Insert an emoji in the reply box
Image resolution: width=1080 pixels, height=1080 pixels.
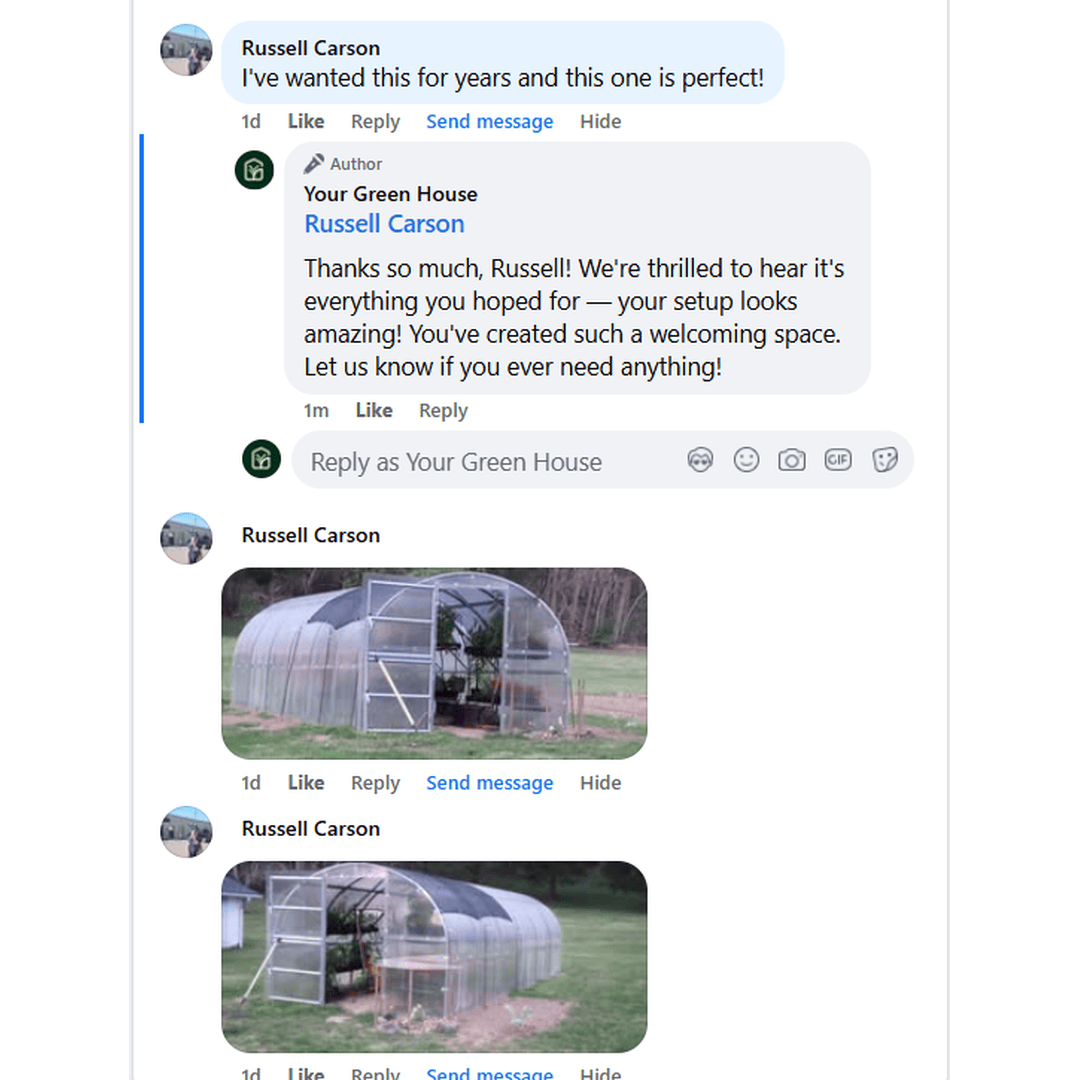tap(746, 460)
